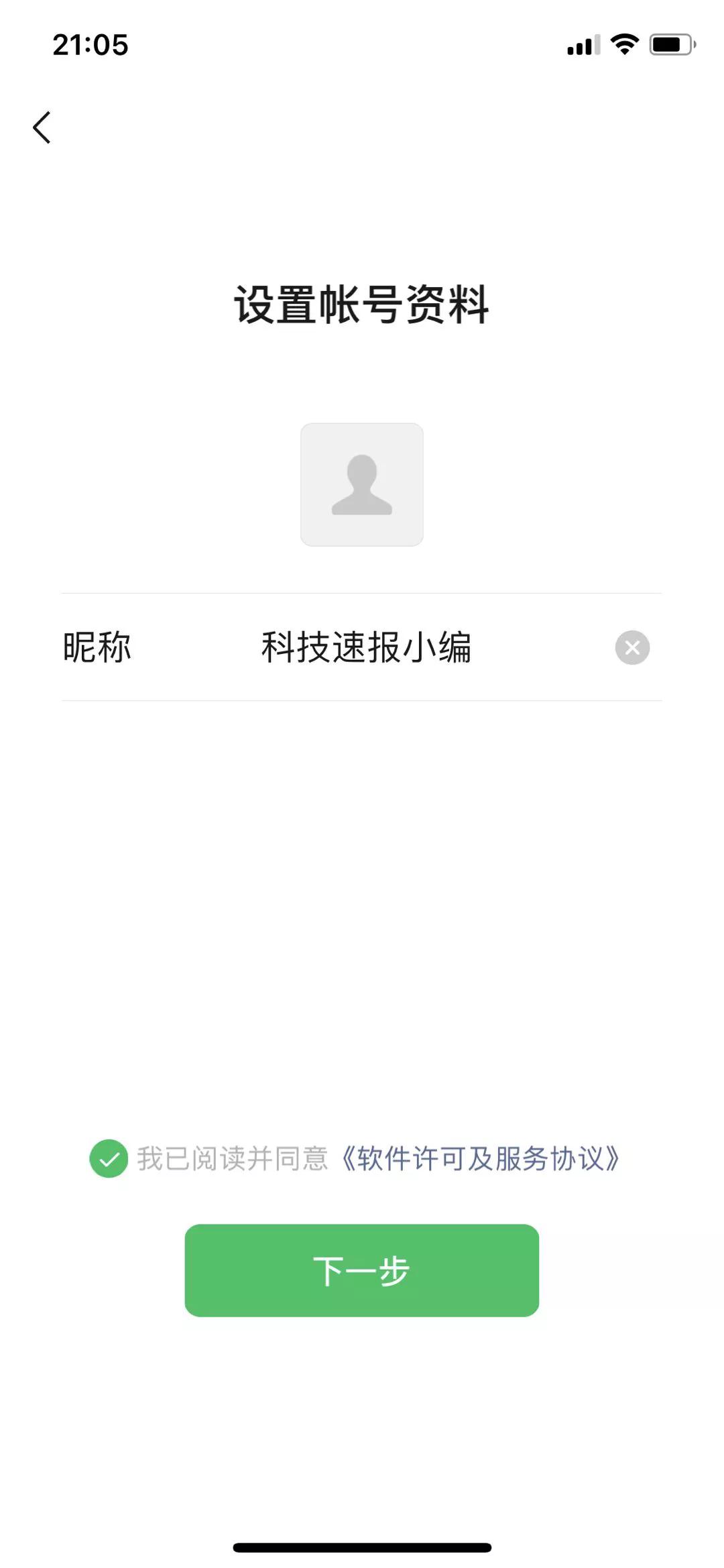This screenshot has height=1568, width=724.
Task: Tap the battery indicator
Action: coord(671,44)
